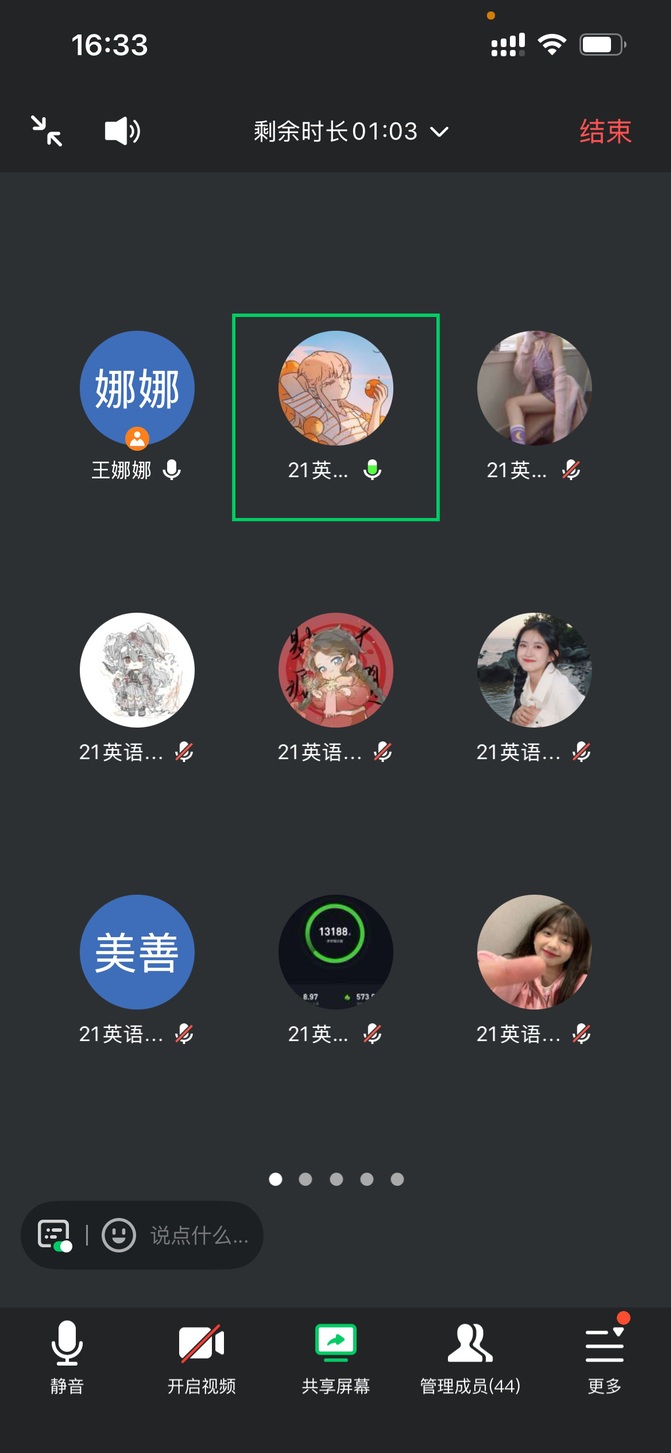Open the emoji picker
This screenshot has height=1453, width=671.
pyautogui.click(x=119, y=1235)
